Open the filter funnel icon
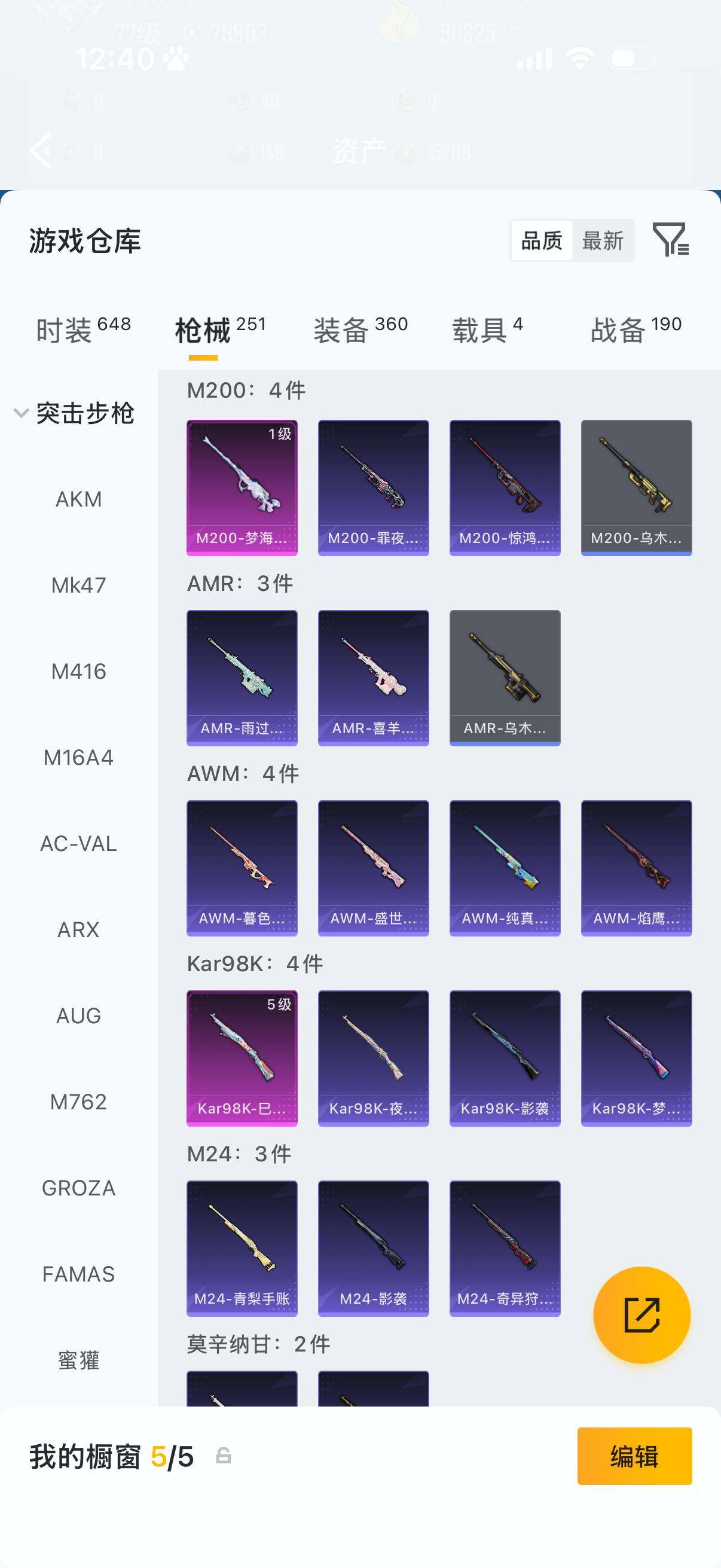Screen dimensions: 721x1568 click(x=671, y=239)
